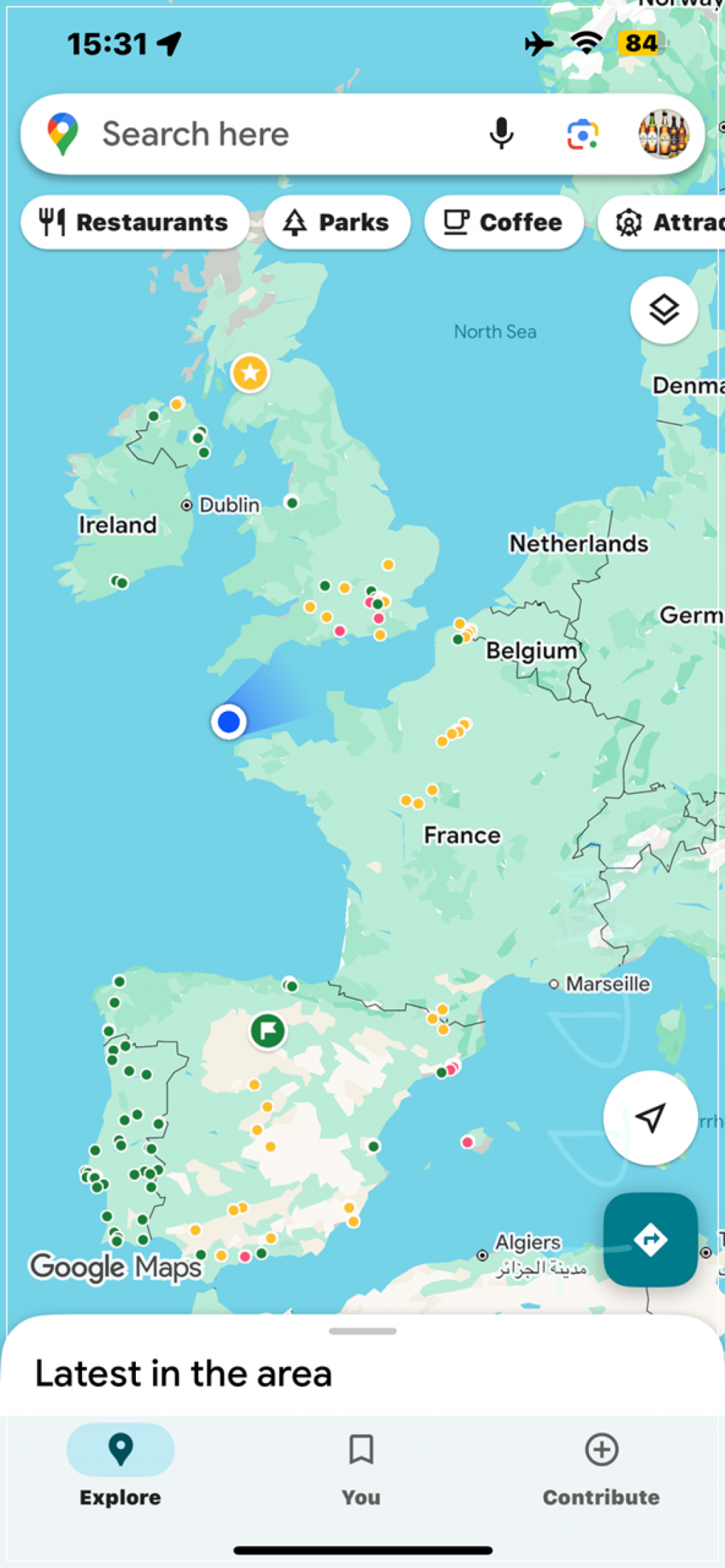Open Google Lens camera search
This screenshot has height=1568, width=725.
pos(583,134)
